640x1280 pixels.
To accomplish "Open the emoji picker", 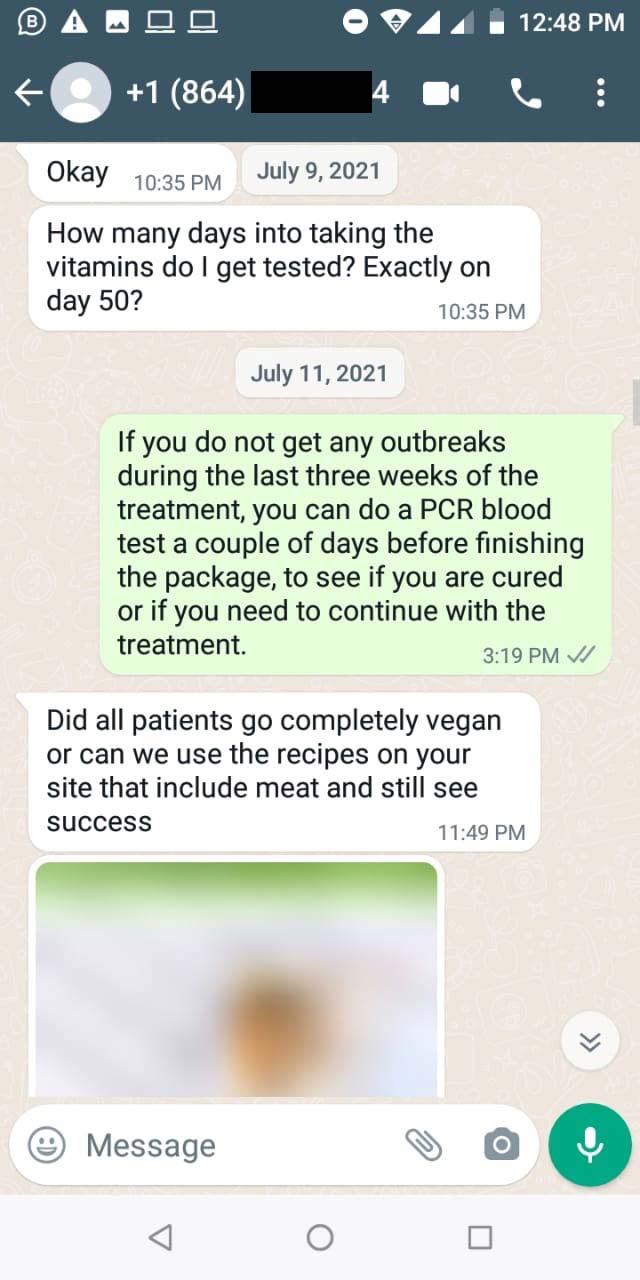I will [47, 1145].
